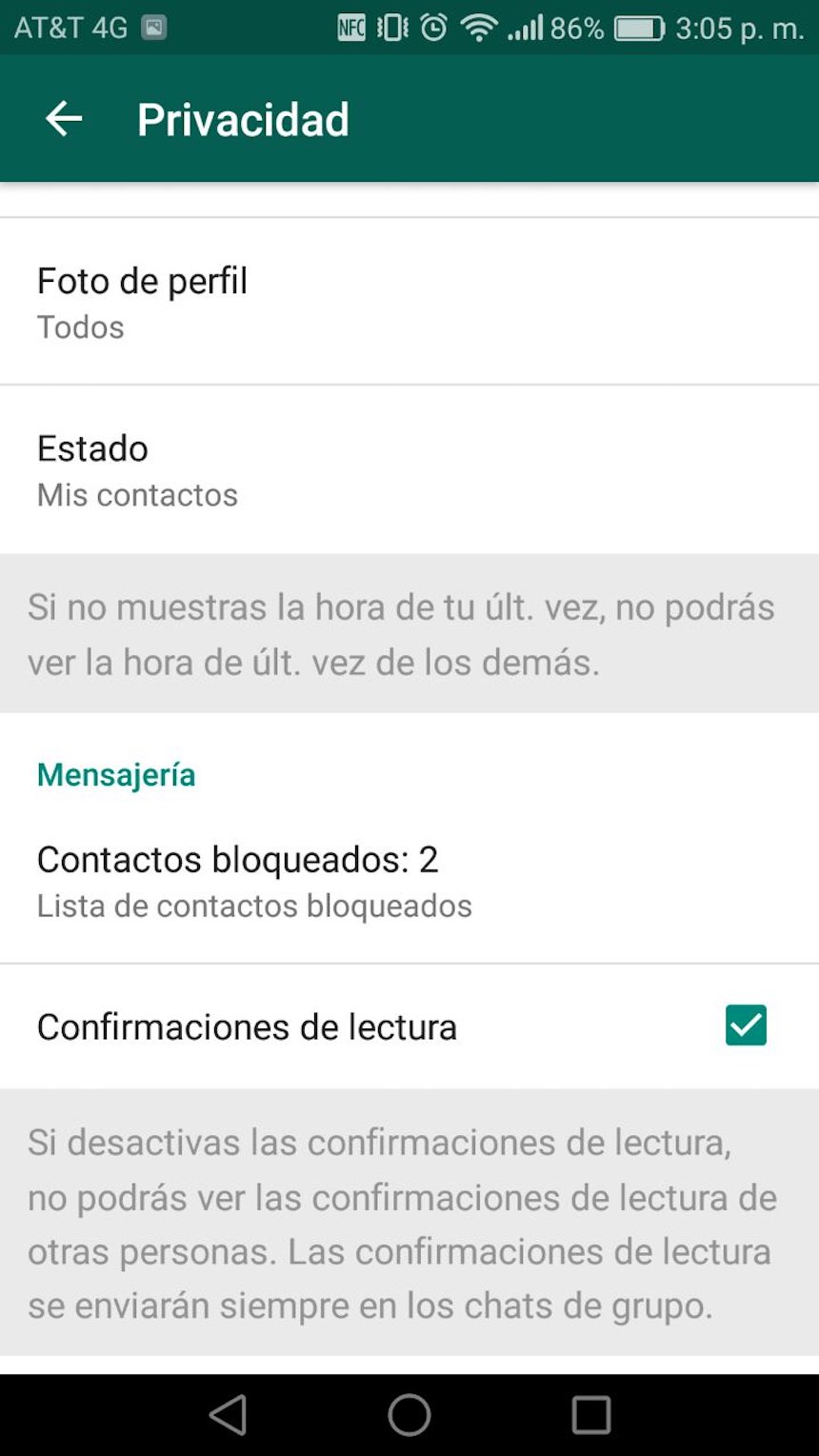Tap the system home button

[x=409, y=1415]
